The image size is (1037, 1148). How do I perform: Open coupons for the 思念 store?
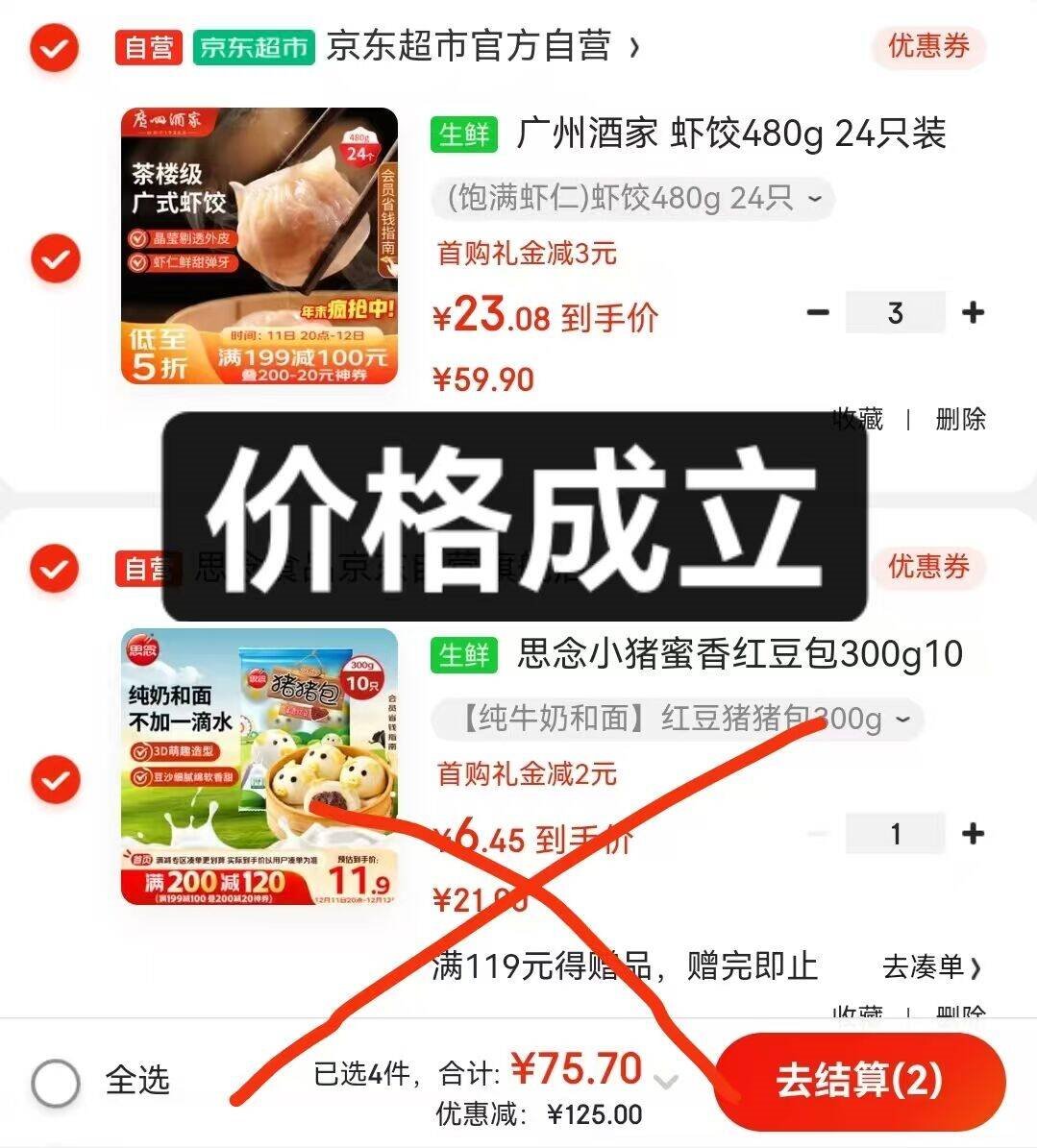(927, 567)
